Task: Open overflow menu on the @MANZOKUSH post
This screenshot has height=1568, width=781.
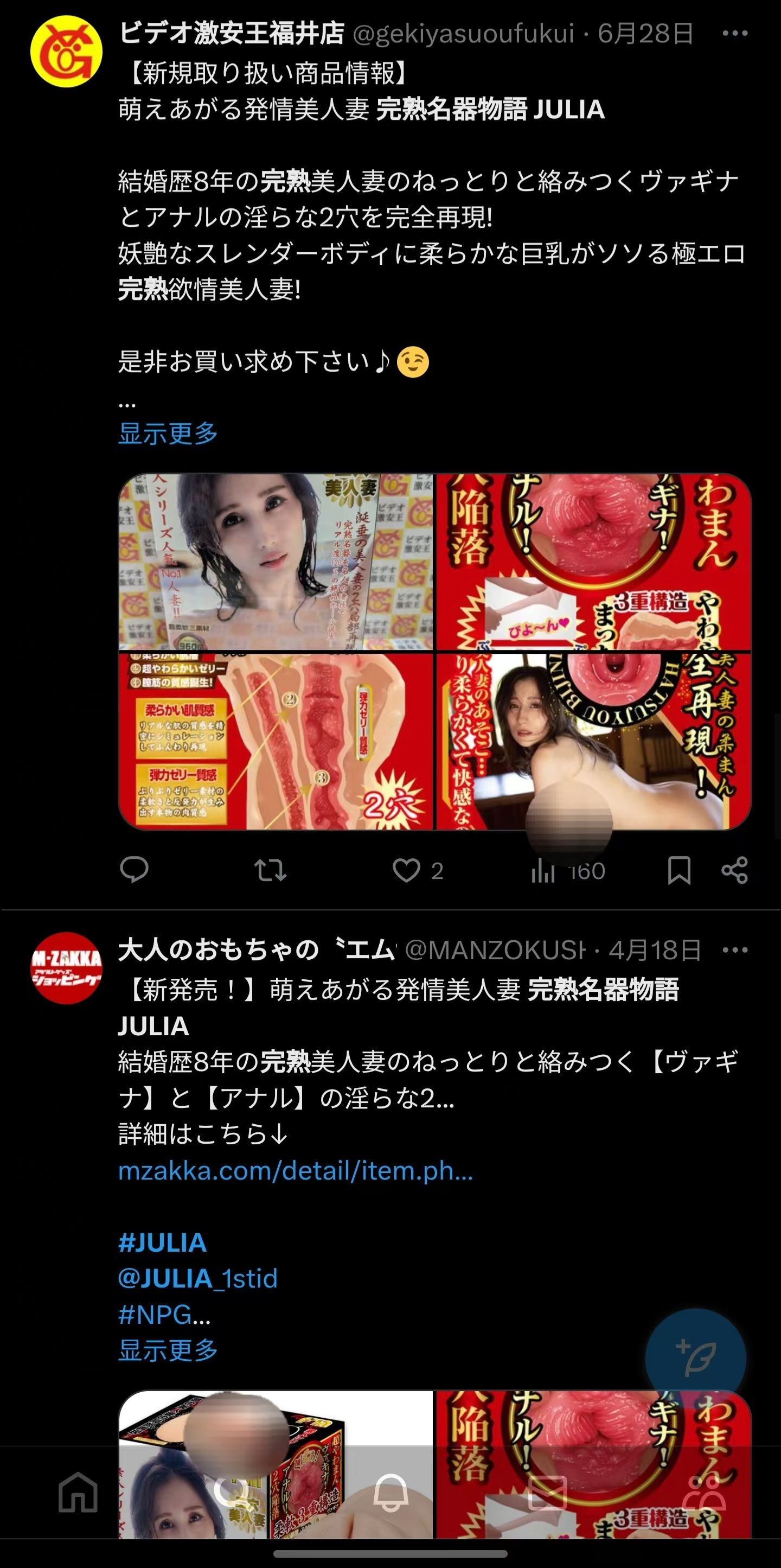Action: point(735,950)
